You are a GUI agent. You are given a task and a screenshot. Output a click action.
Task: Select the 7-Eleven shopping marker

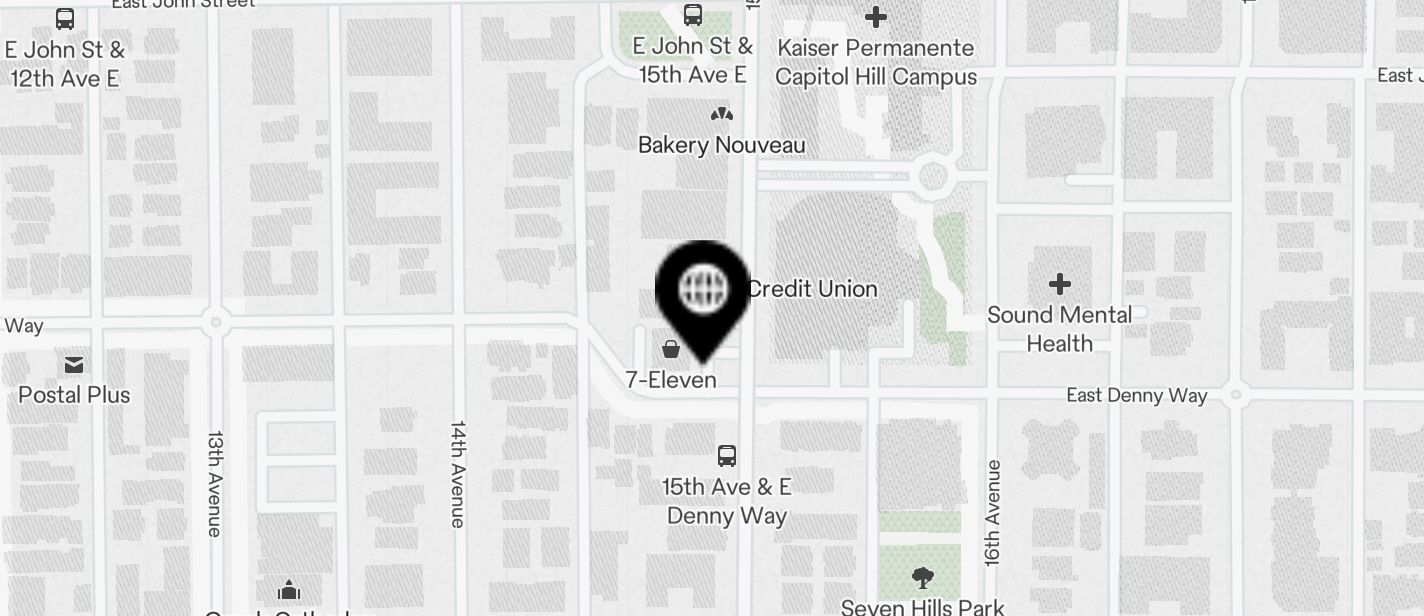[671, 349]
